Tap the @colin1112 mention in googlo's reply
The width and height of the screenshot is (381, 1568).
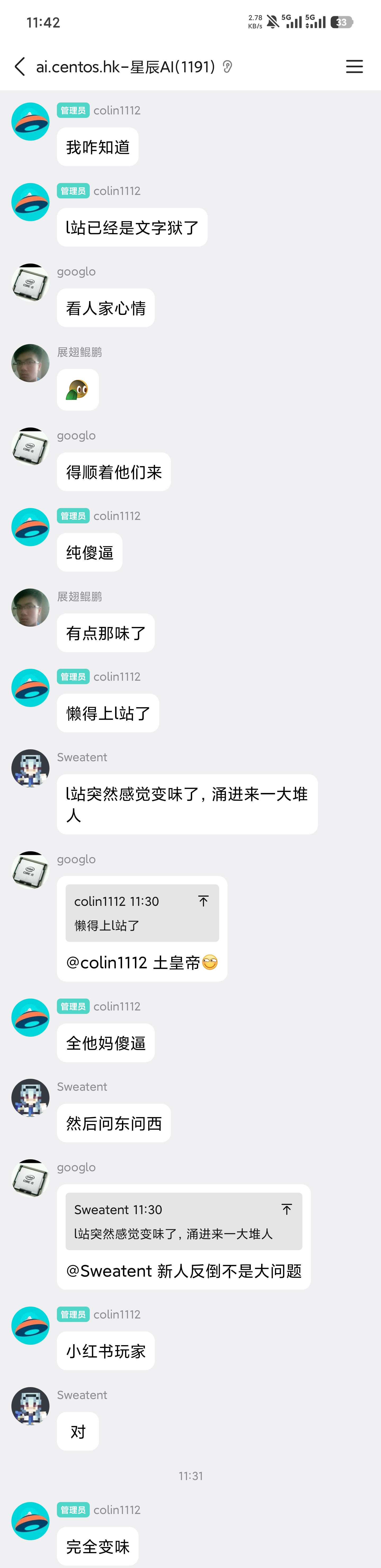[106, 962]
